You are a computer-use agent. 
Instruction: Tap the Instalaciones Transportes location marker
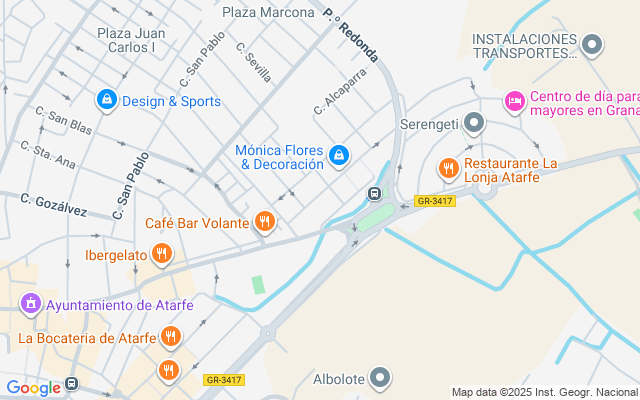coord(592,45)
